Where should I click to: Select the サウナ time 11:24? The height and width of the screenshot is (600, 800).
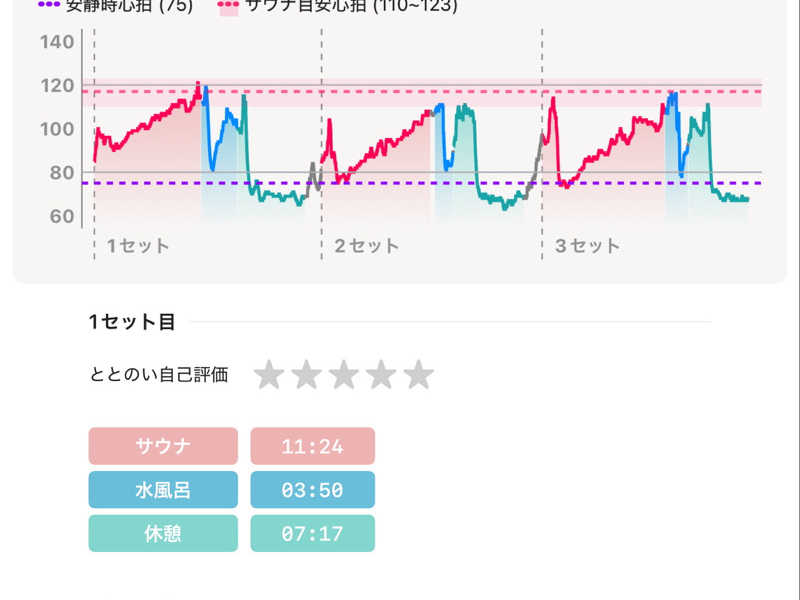click(312, 446)
